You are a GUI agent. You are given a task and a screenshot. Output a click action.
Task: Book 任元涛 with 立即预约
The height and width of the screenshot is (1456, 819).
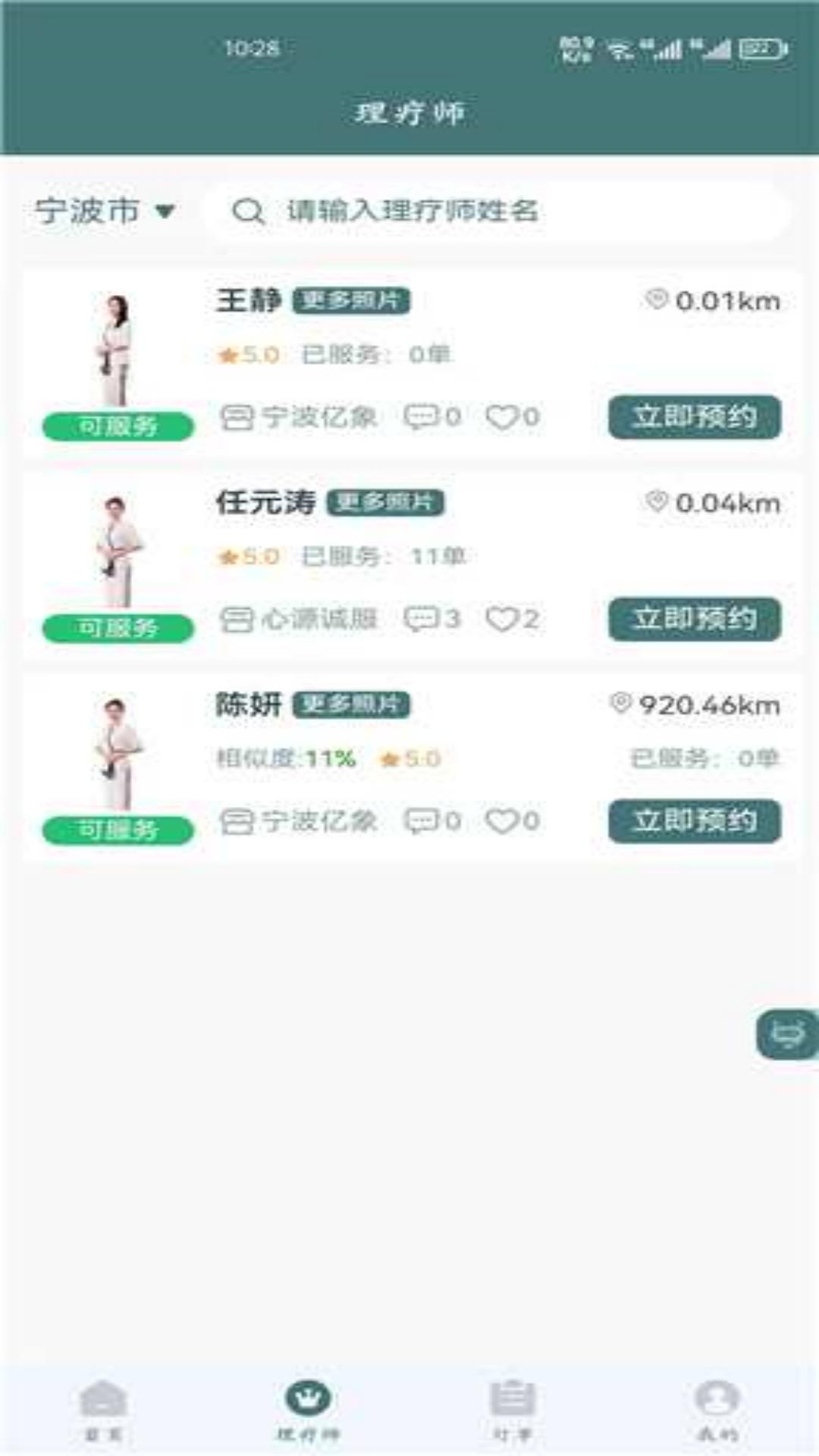pos(694,619)
